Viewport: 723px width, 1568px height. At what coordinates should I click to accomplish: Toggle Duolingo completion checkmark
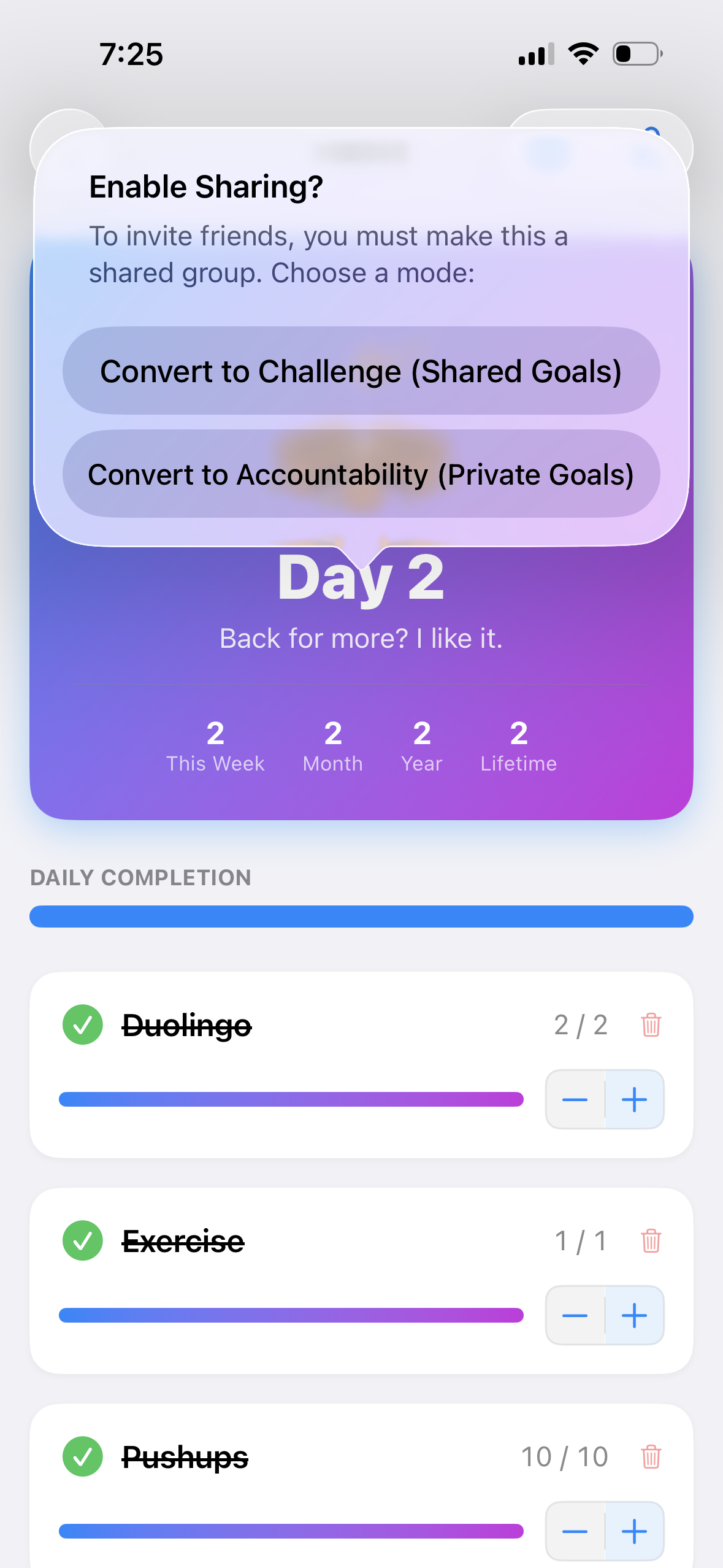click(x=83, y=1026)
